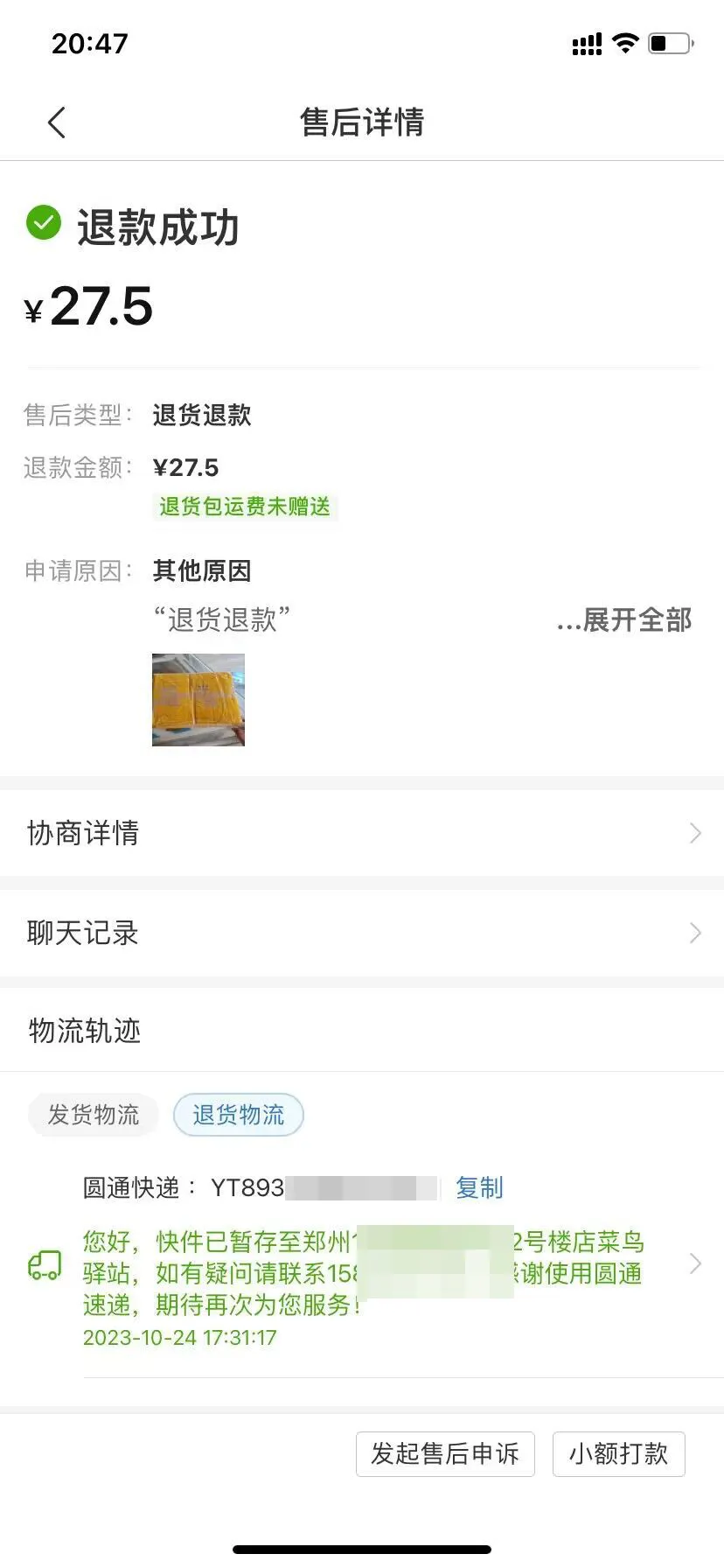
Task: Click the clock showing 20:47
Action: click(x=89, y=43)
